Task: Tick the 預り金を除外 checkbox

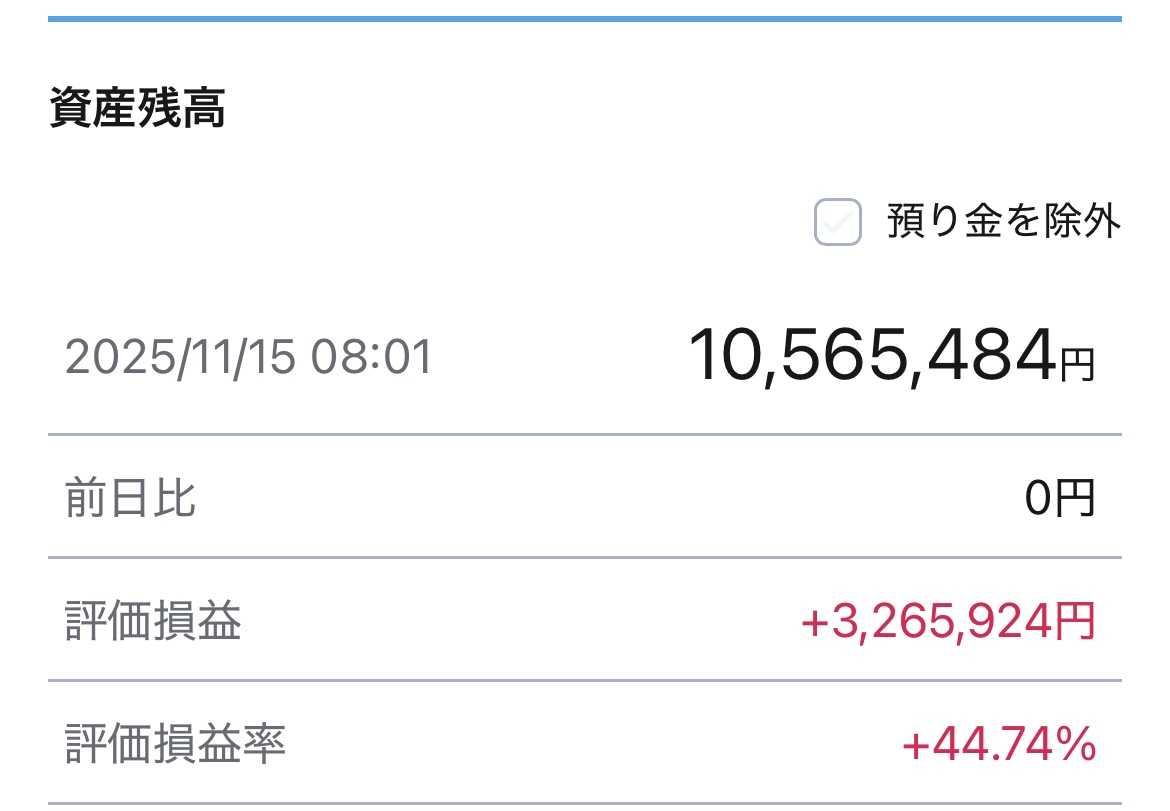Action: tap(837, 222)
